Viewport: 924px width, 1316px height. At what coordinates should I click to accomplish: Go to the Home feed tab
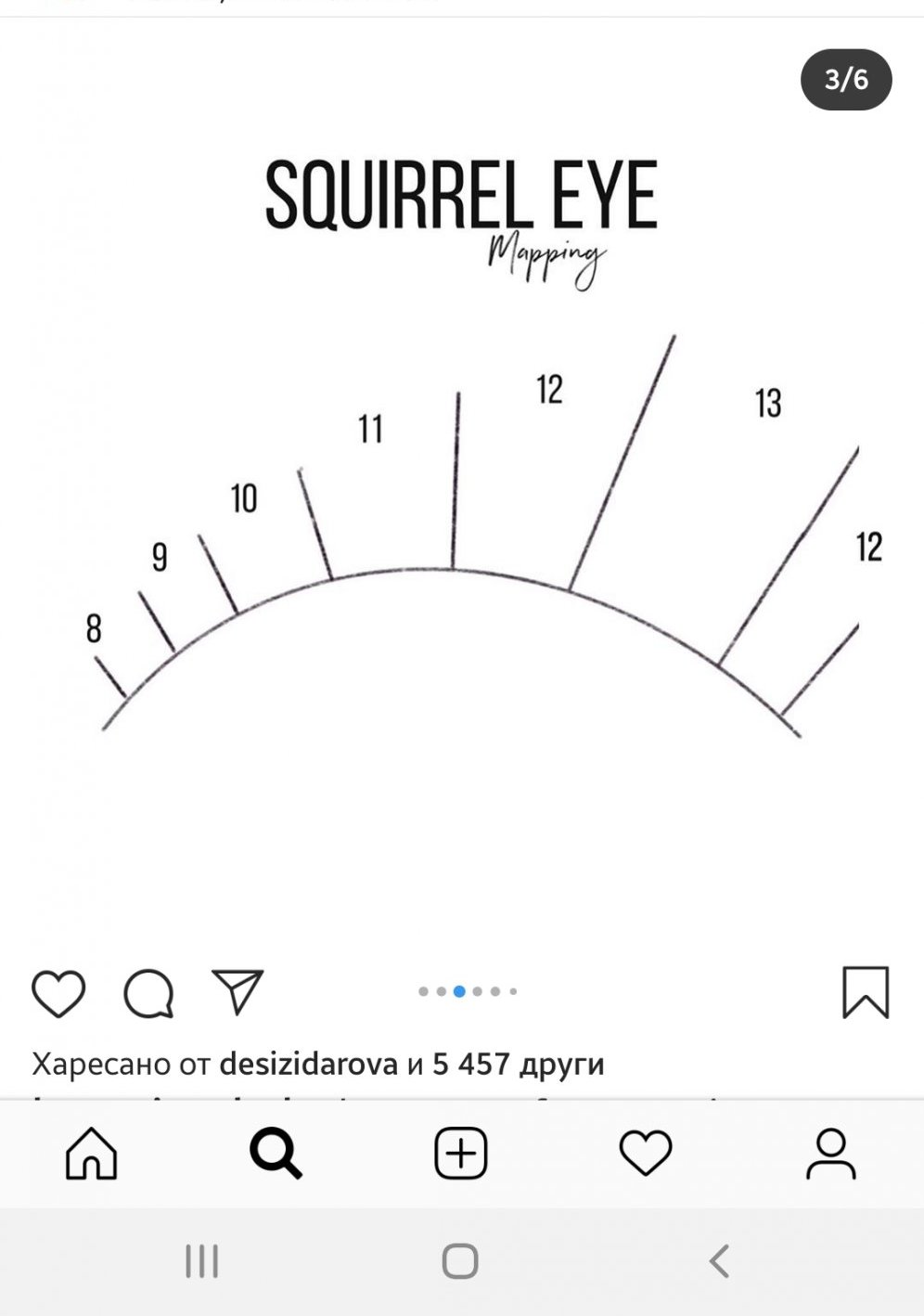click(91, 1154)
